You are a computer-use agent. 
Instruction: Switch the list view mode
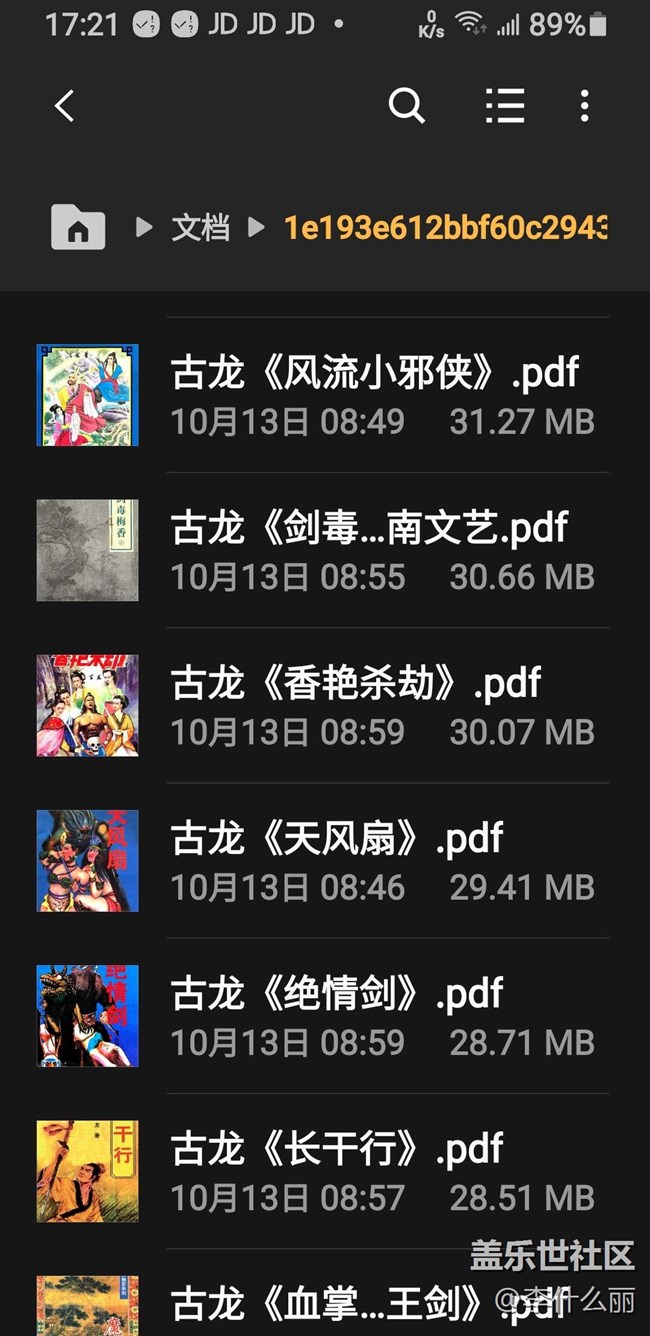(x=505, y=106)
